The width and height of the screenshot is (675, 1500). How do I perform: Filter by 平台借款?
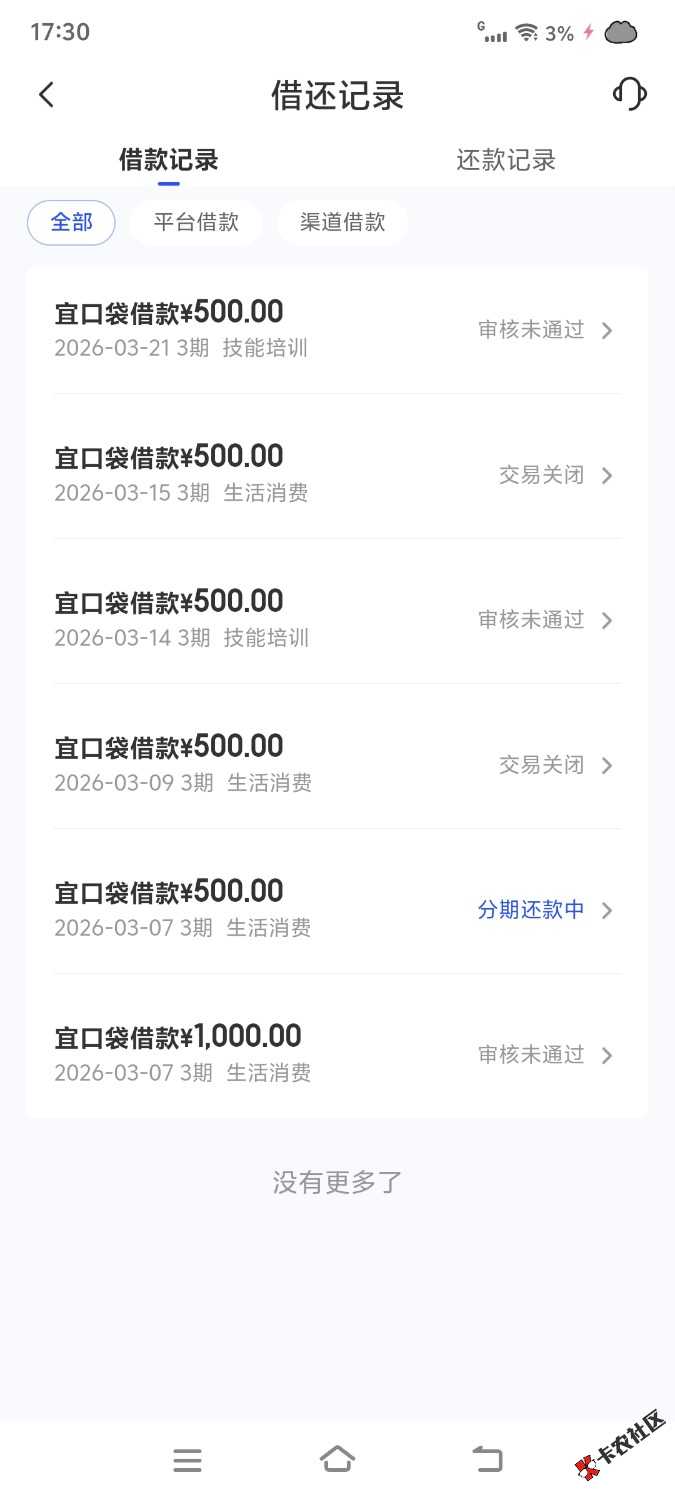tap(196, 222)
